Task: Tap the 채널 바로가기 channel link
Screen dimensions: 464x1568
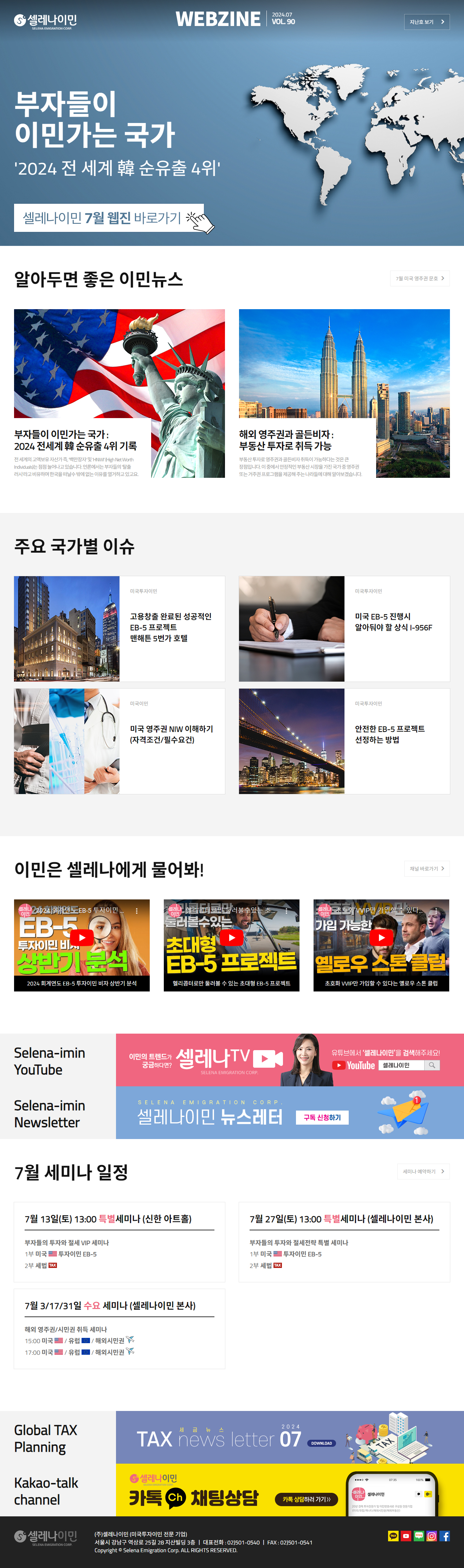Action: (x=426, y=868)
